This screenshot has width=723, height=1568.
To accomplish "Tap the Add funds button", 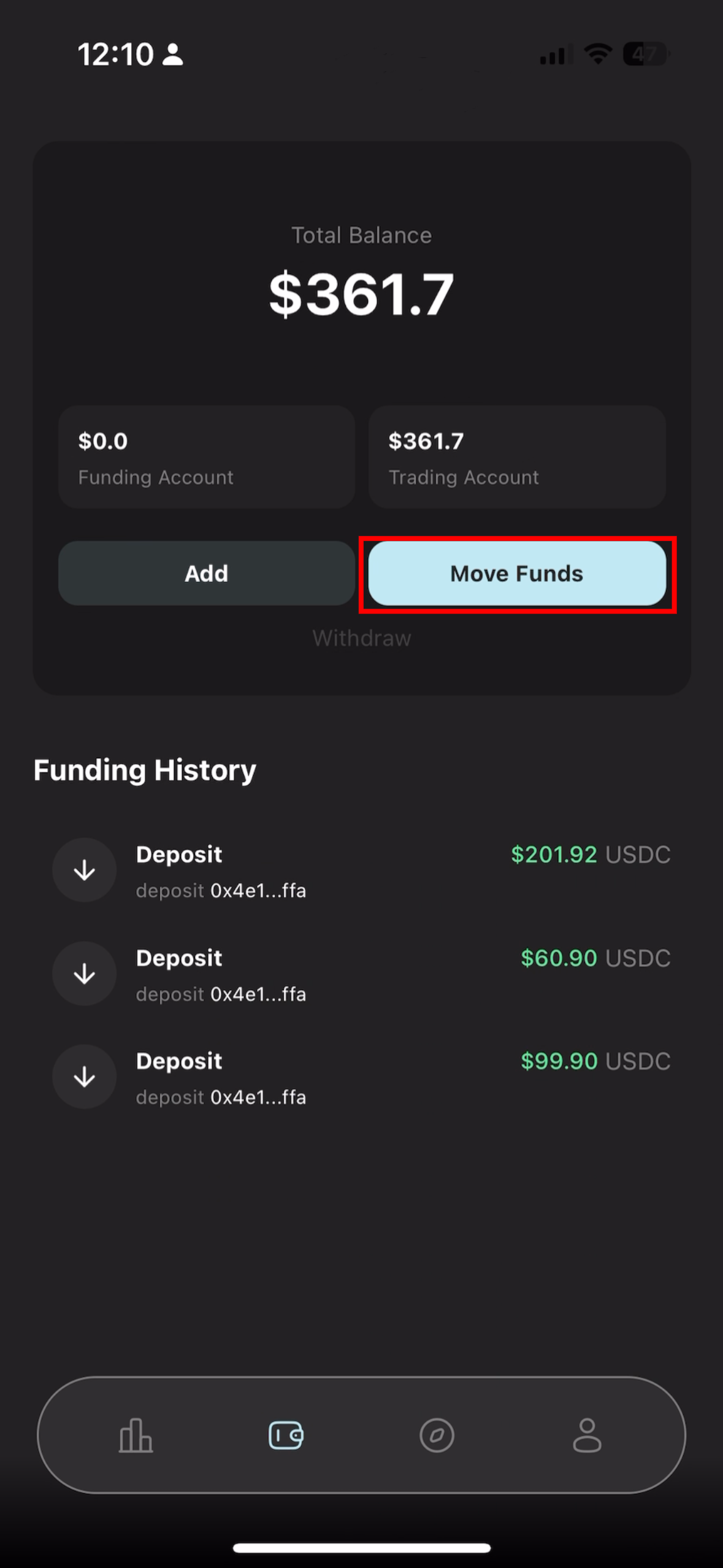I will [207, 573].
